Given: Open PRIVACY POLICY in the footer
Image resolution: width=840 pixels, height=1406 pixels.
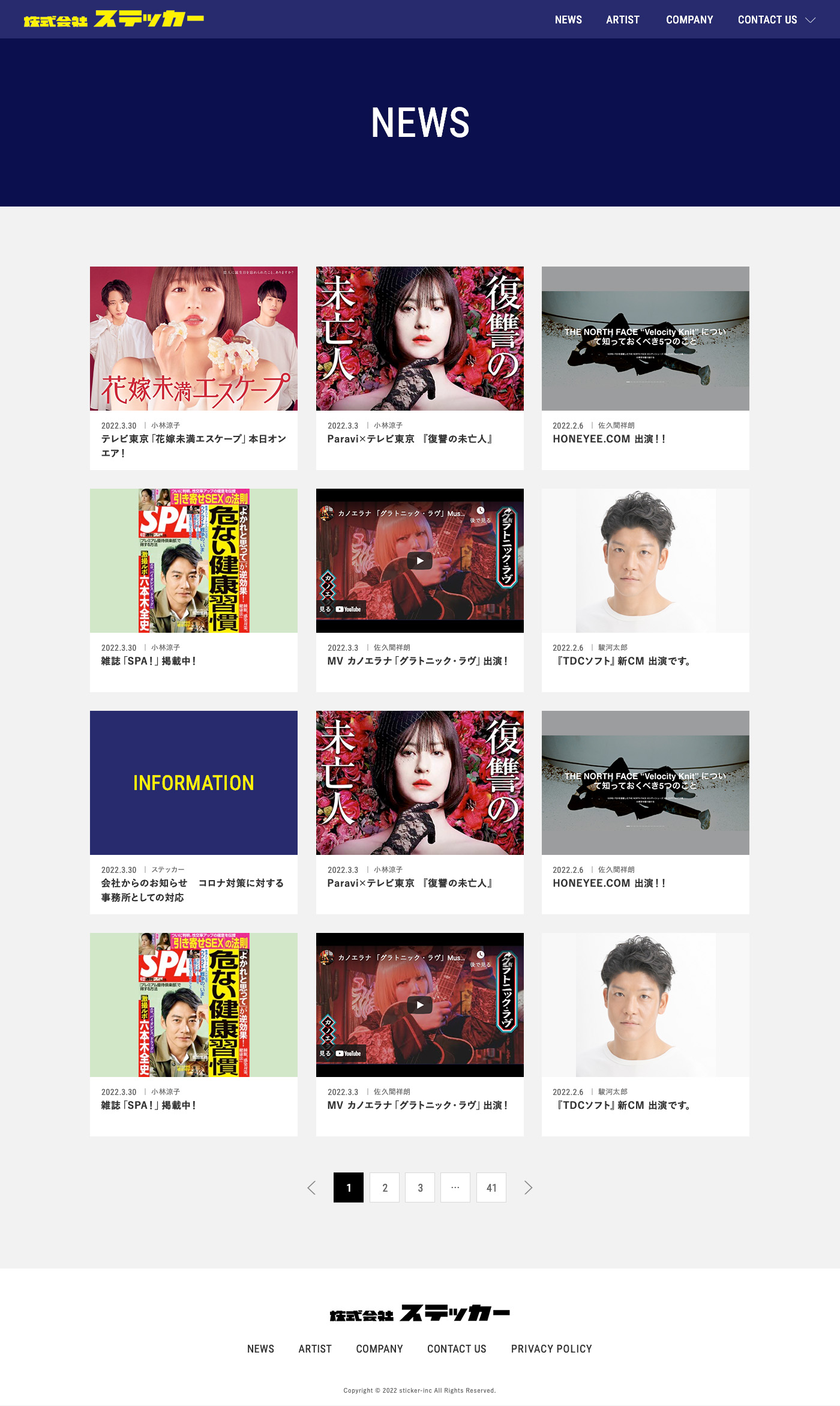Looking at the screenshot, I should coord(551,1349).
